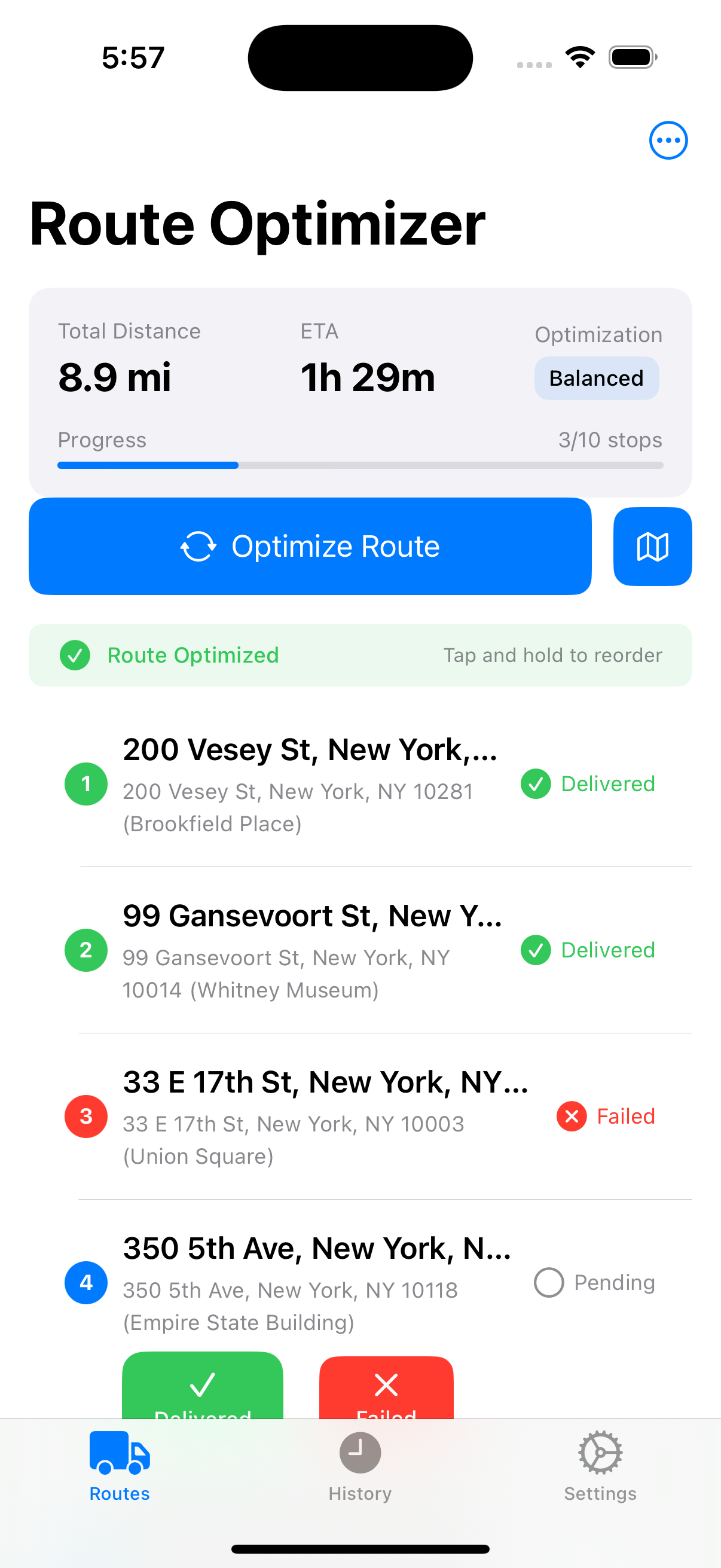Click the Route Optimized checkmark badge
Screen dimensions: 721x1568
pyautogui.click(x=74, y=655)
